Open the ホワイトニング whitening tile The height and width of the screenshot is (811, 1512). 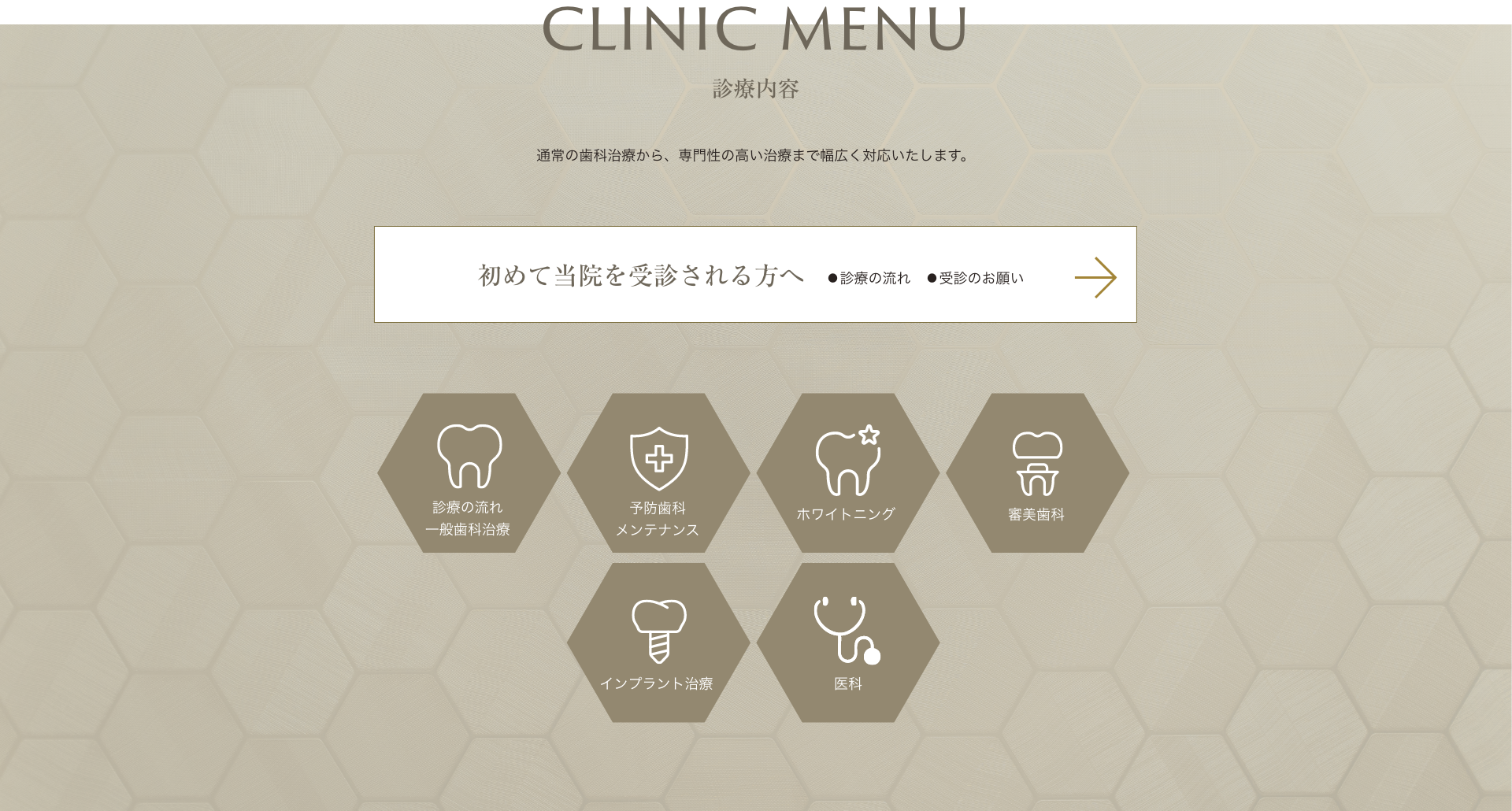pos(847,473)
